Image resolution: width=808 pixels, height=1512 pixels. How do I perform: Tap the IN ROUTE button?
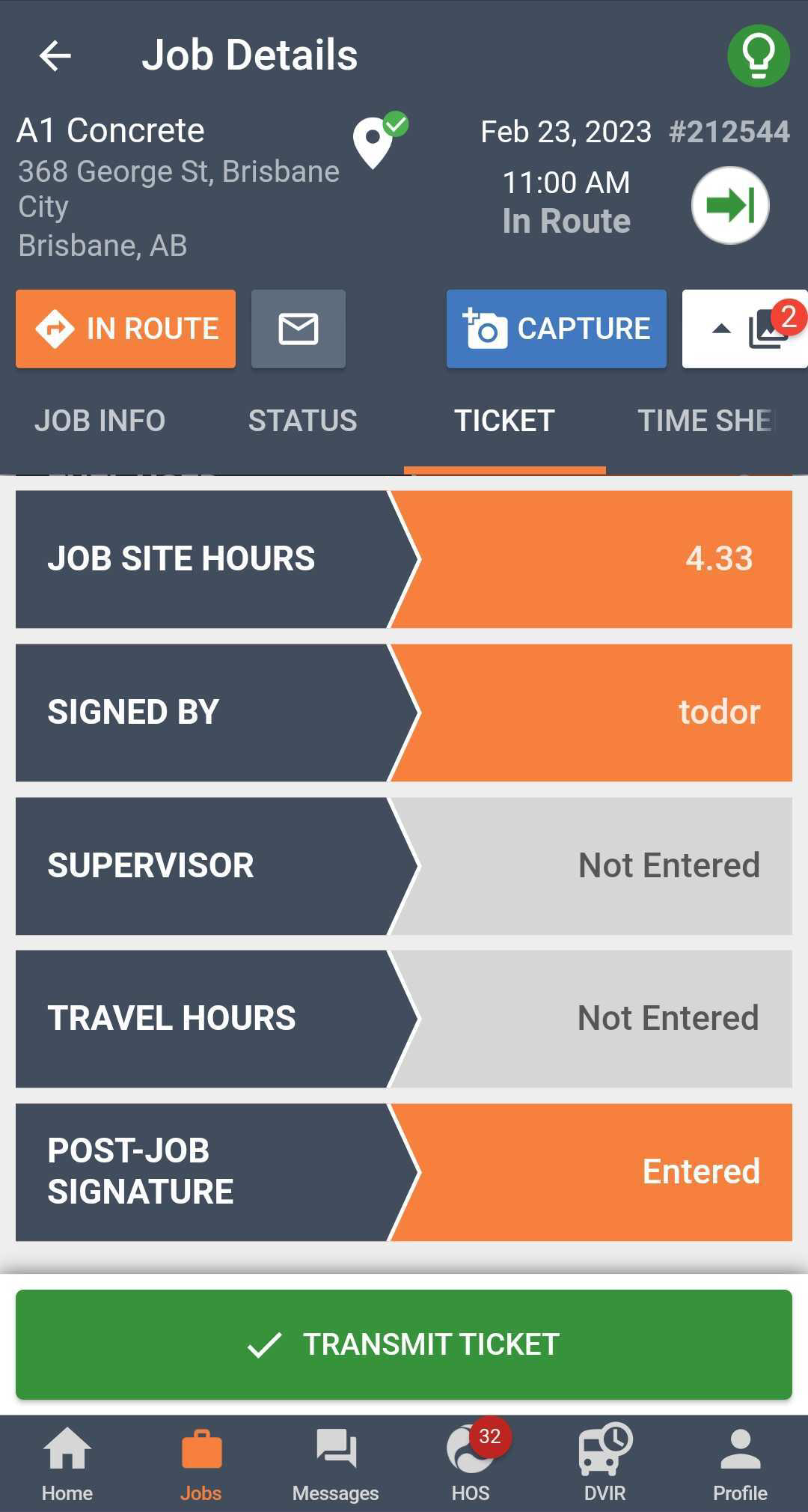point(126,329)
